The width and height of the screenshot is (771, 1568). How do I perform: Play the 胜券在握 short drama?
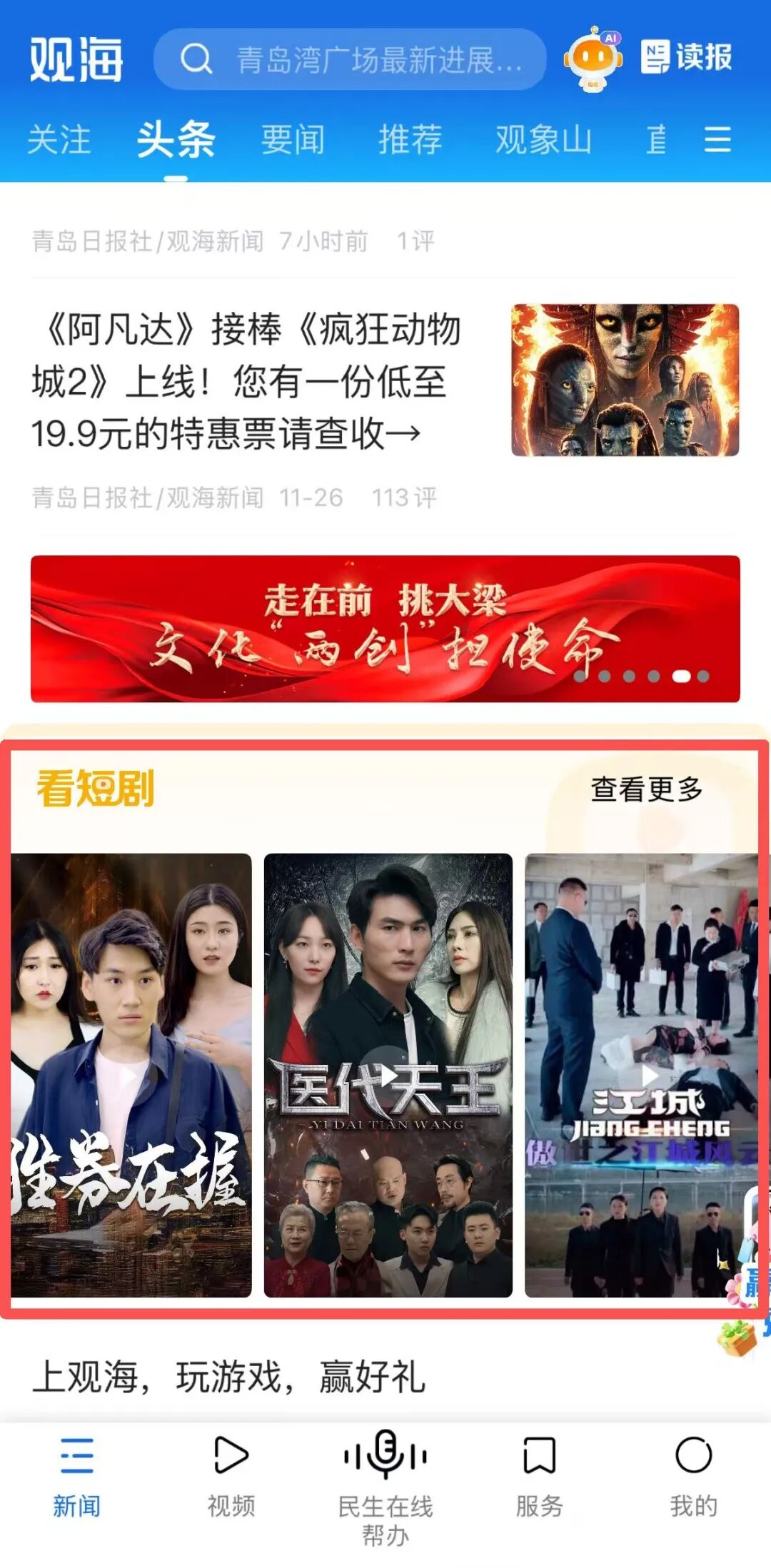pos(131,1075)
